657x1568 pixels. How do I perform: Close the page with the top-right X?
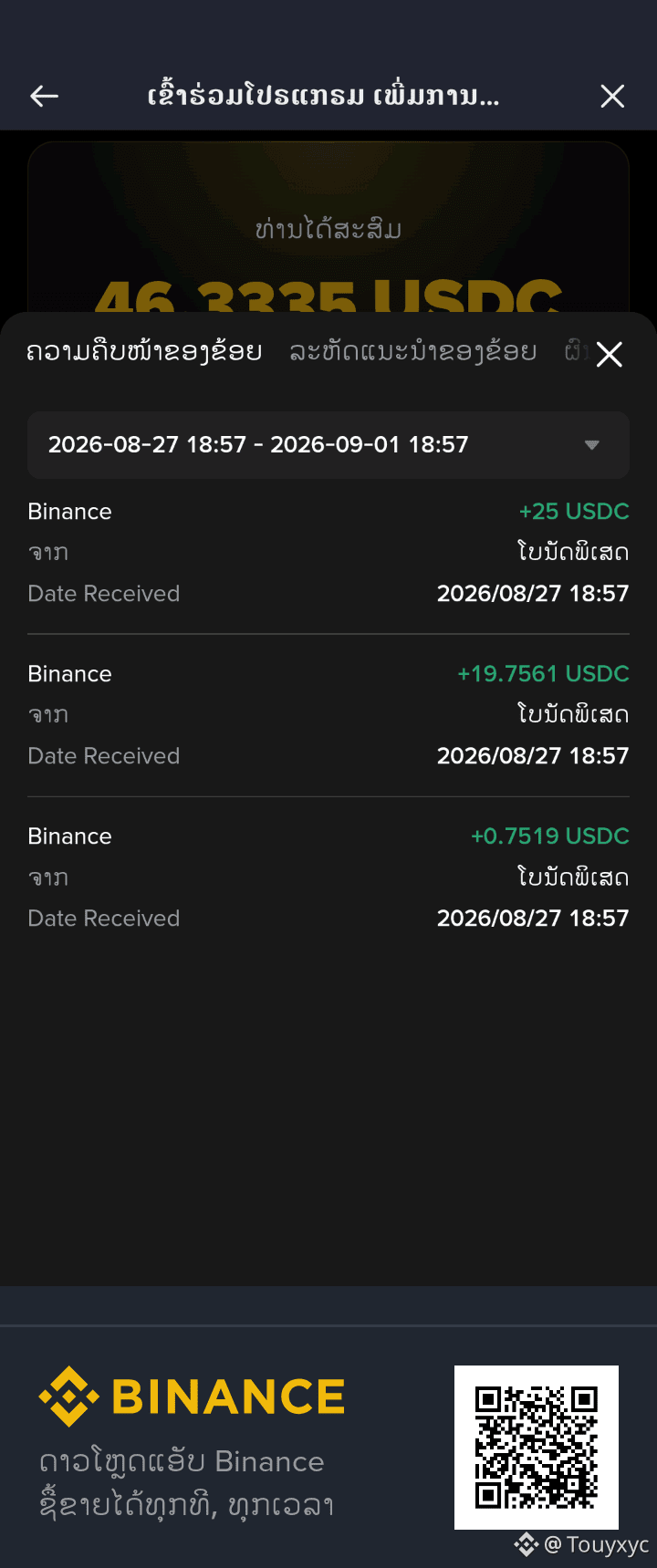pos(612,96)
